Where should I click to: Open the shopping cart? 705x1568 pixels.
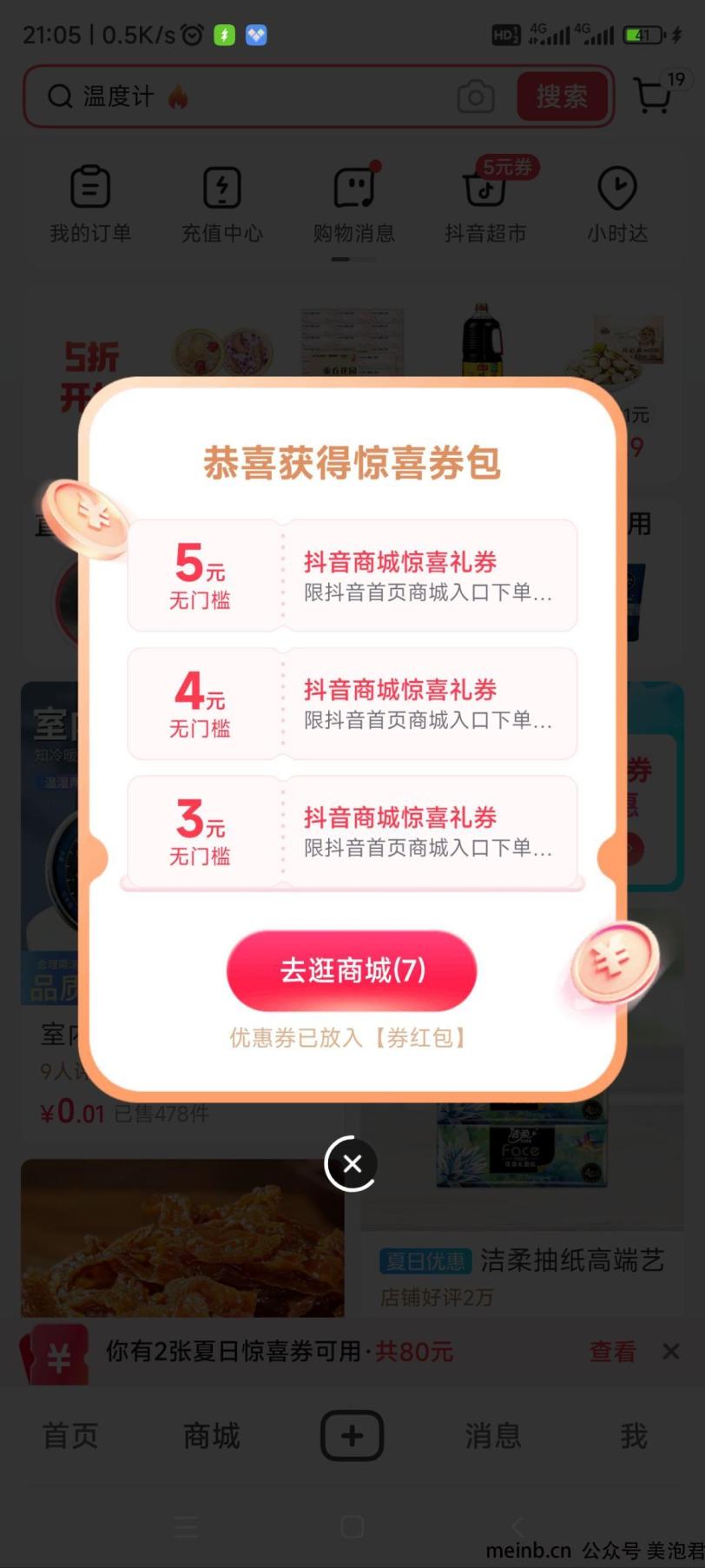pos(654,95)
